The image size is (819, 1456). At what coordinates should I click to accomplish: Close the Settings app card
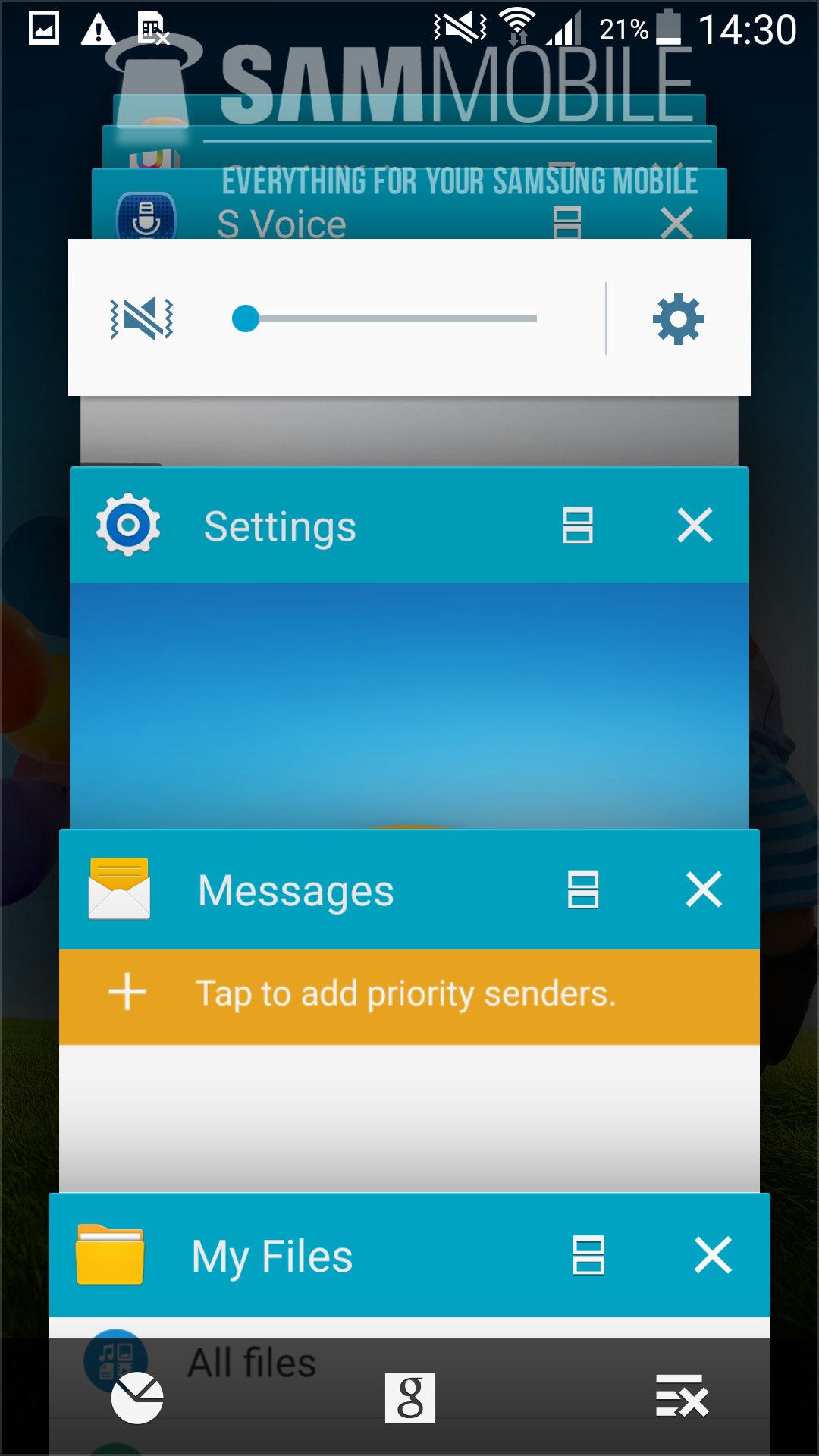click(x=695, y=526)
